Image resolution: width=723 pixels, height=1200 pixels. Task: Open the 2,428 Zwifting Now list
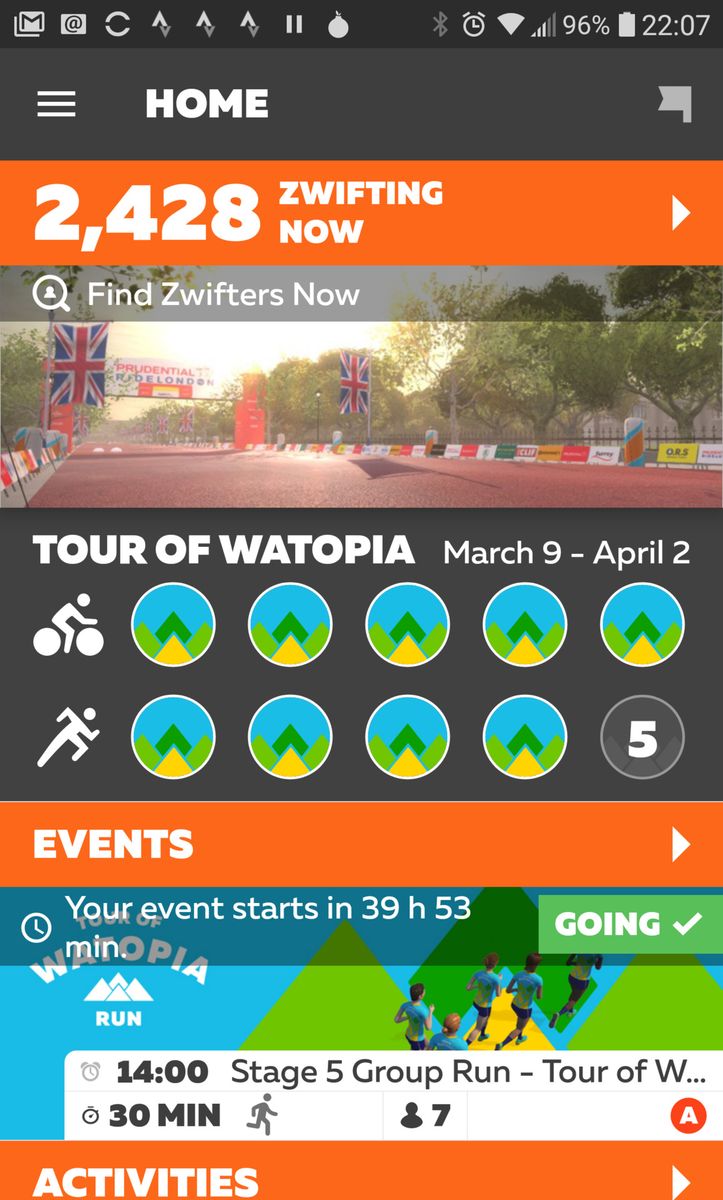coord(360,212)
